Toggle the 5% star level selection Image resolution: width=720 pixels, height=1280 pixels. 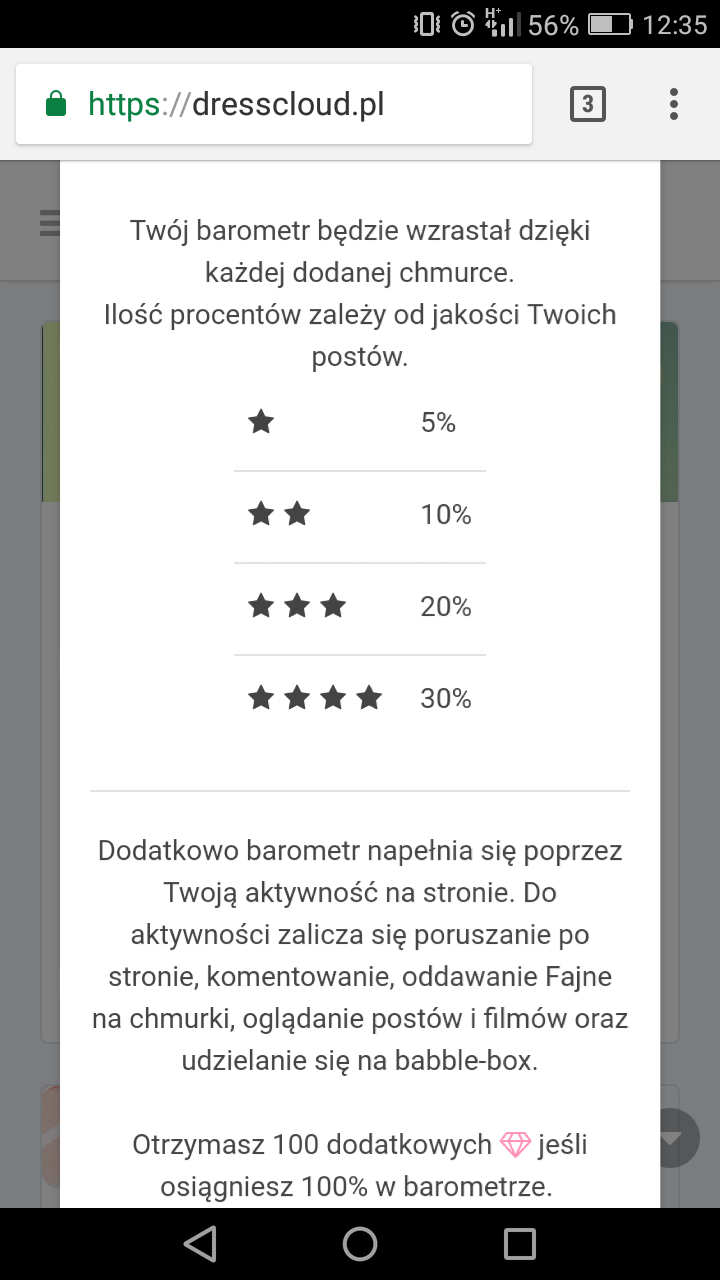point(261,421)
